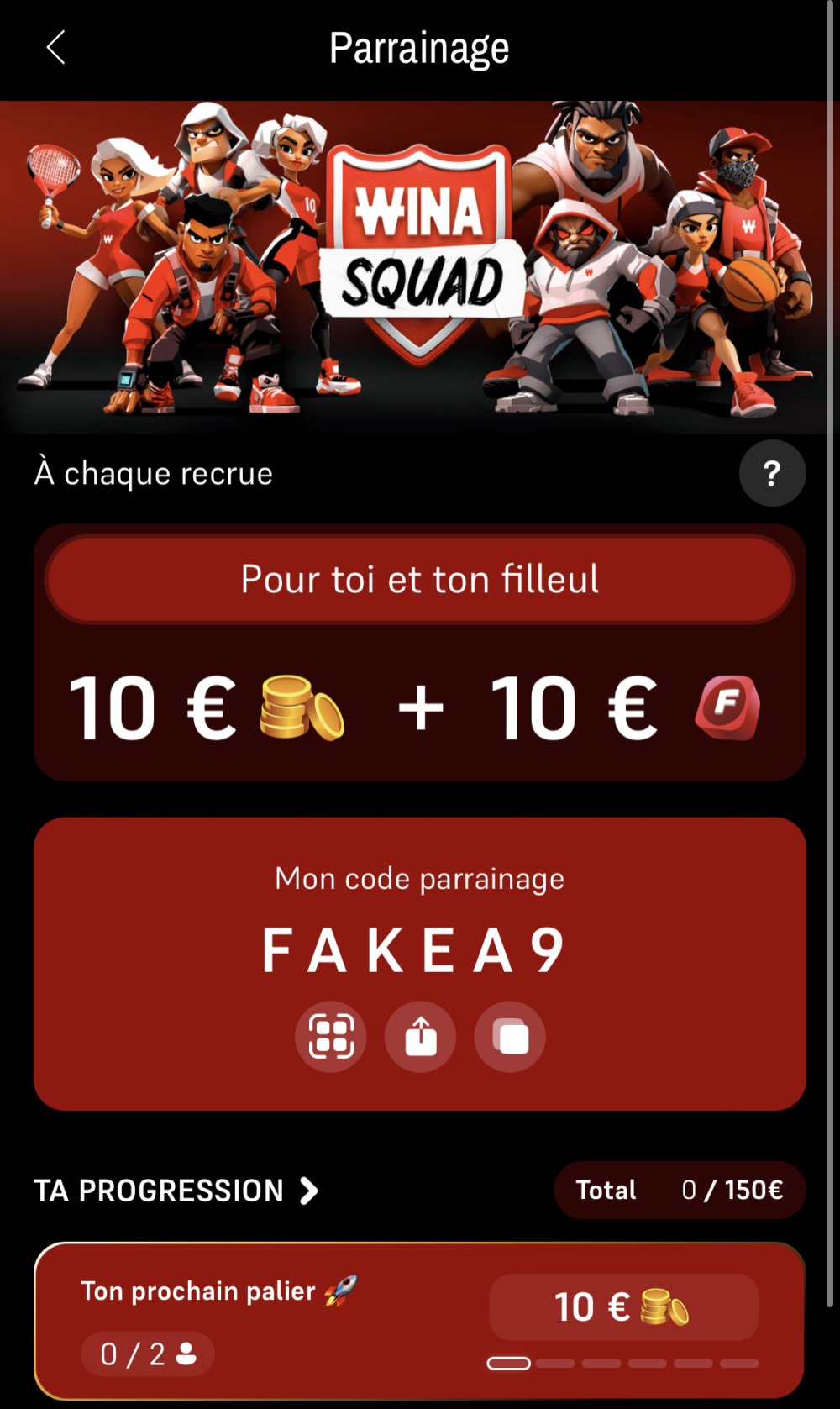Open the Ton prochain palier card
840x1409 pixels.
click(x=418, y=1319)
